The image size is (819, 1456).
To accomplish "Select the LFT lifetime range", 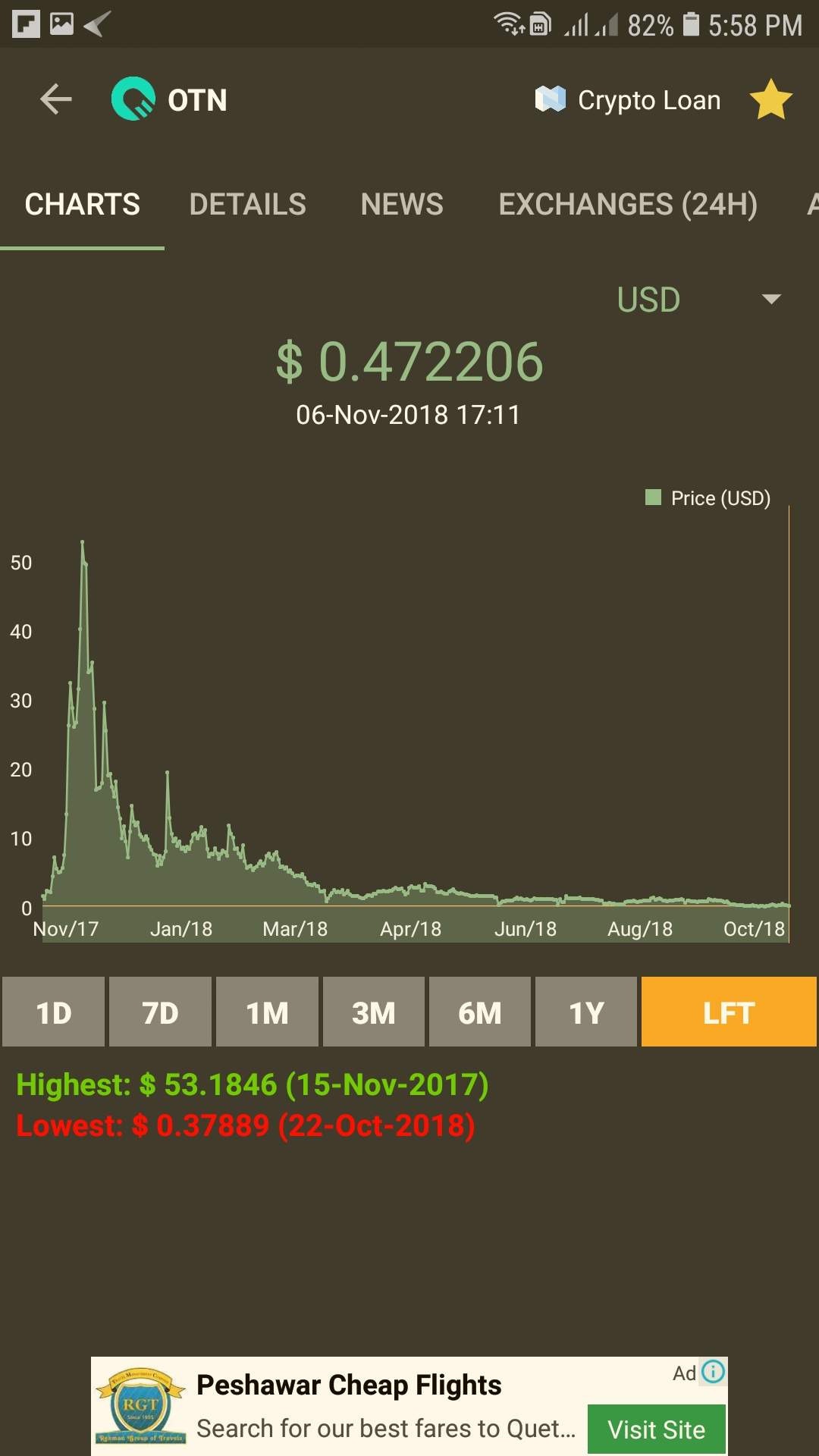I will pyautogui.click(x=728, y=1012).
